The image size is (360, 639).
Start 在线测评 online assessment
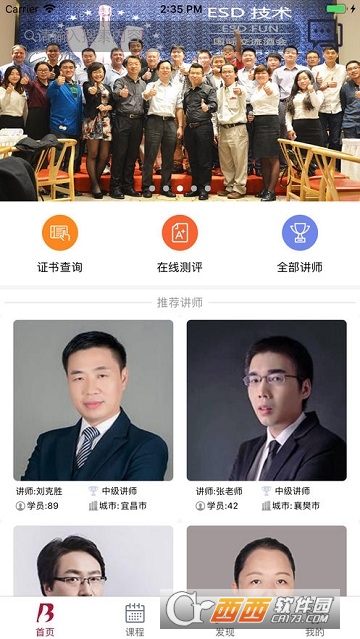(180, 244)
